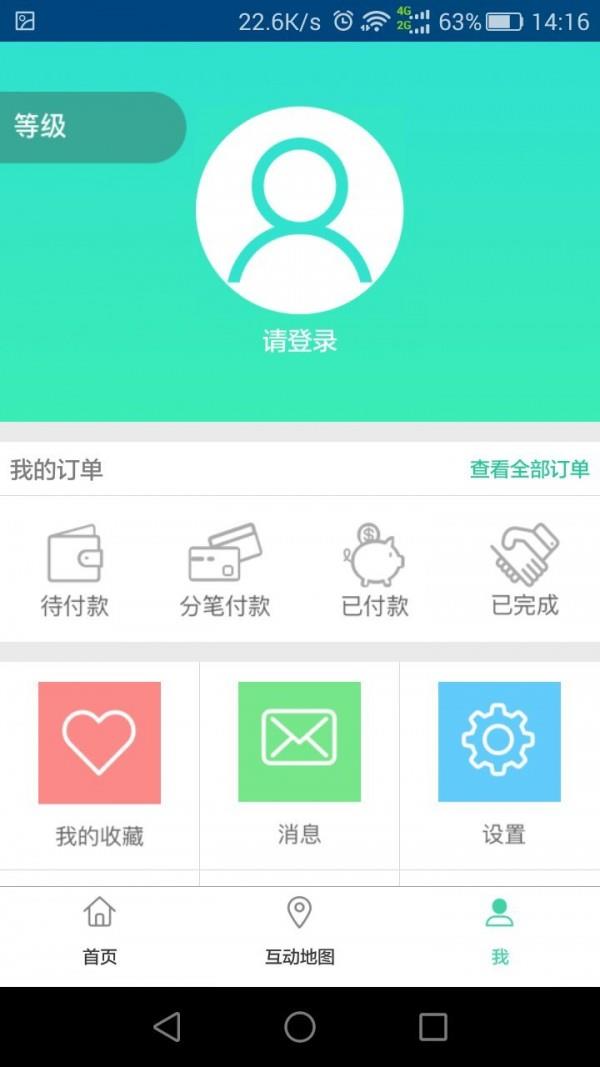Switch to the 互动地图 map tab

(299, 931)
